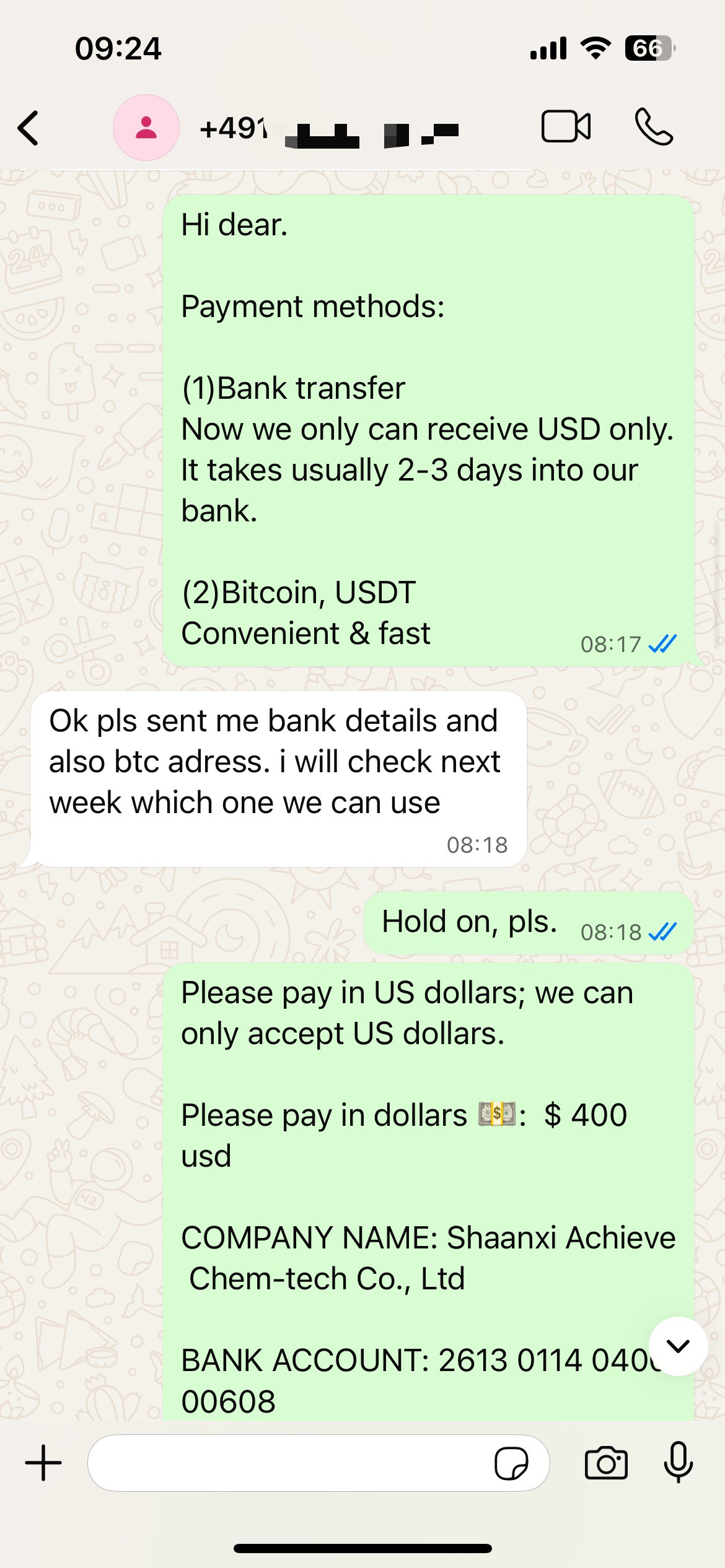
Task: Jump to the latest messages
Action: (678, 1346)
